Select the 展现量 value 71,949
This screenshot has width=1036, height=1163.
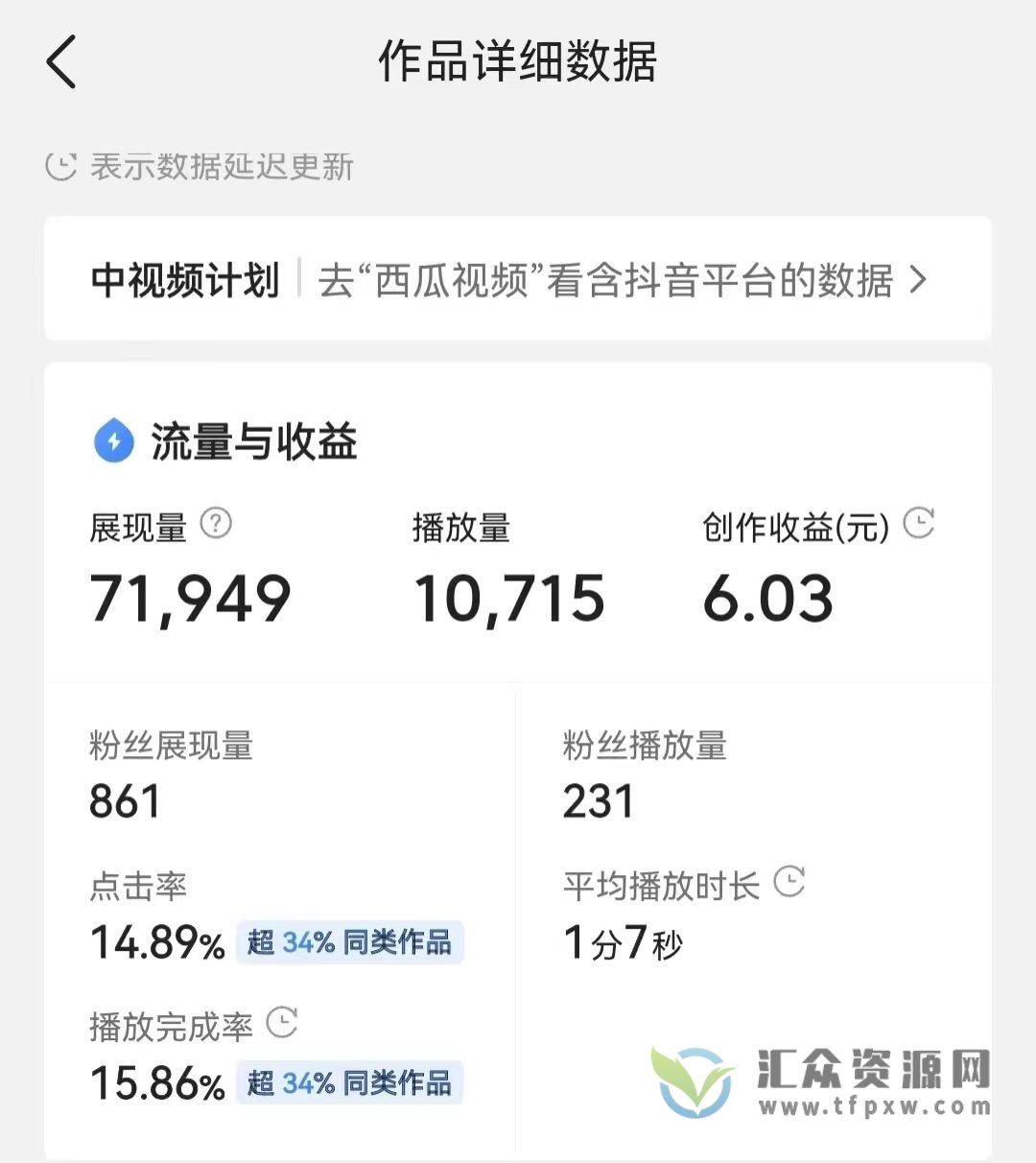[189, 597]
